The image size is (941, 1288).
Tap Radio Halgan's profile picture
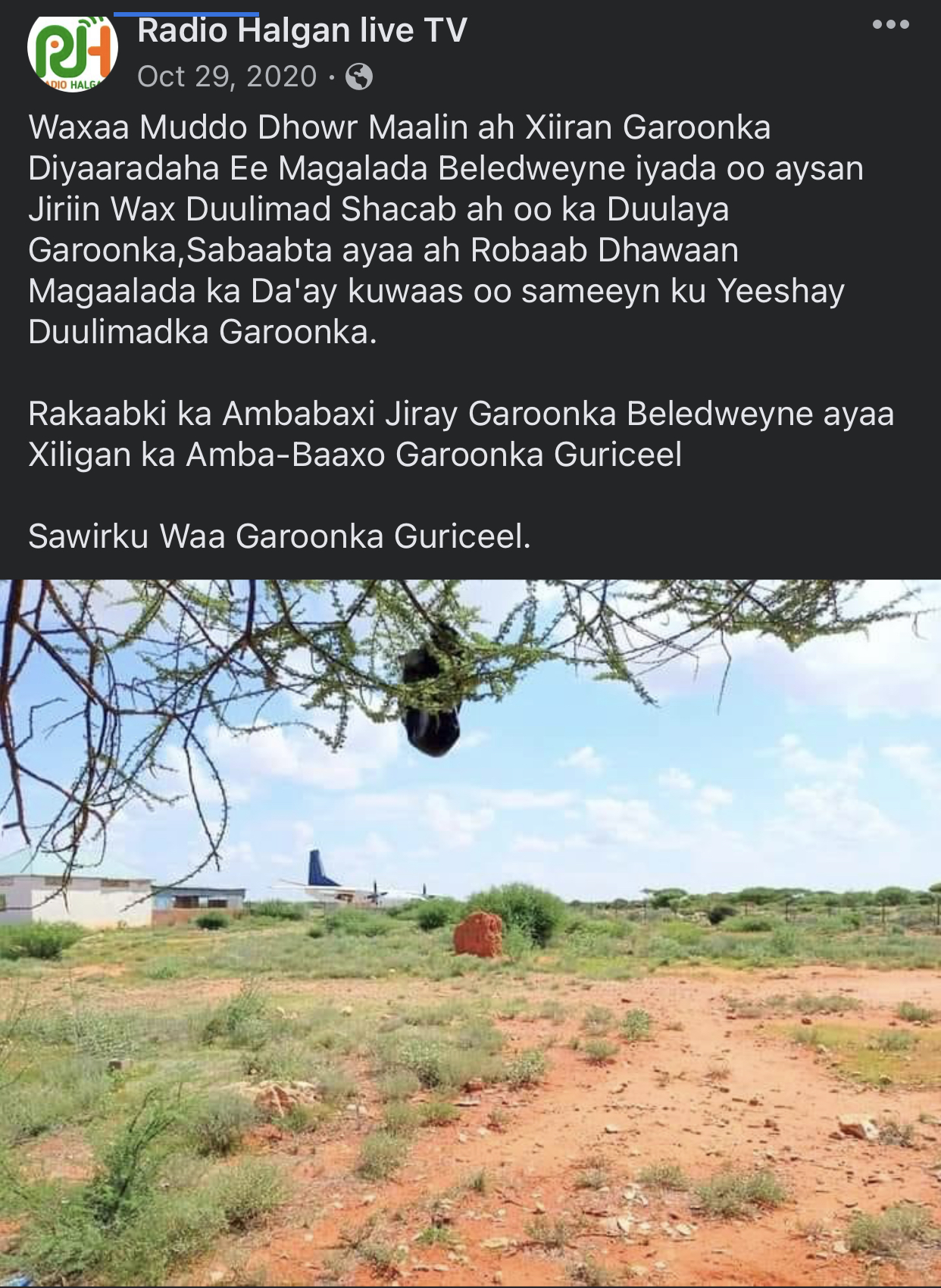pos(73,52)
